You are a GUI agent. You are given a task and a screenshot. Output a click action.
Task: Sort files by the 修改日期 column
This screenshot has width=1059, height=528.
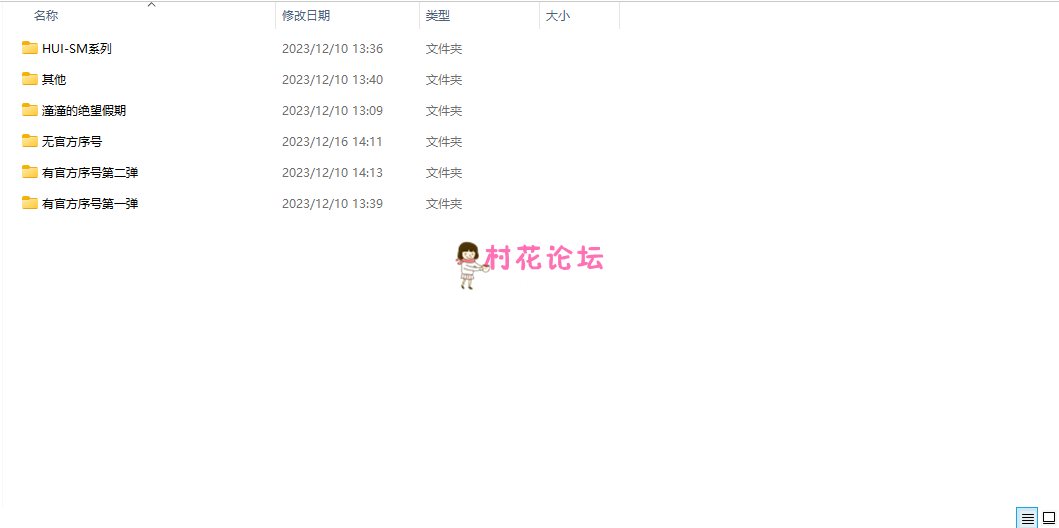(x=306, y=16)
